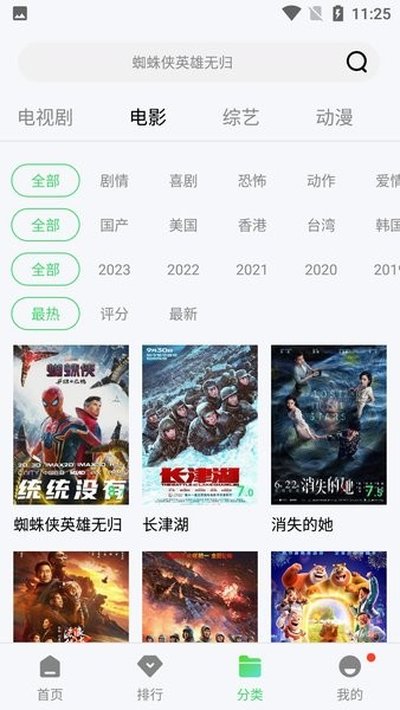Switch to the 综艺 tab

241,117
